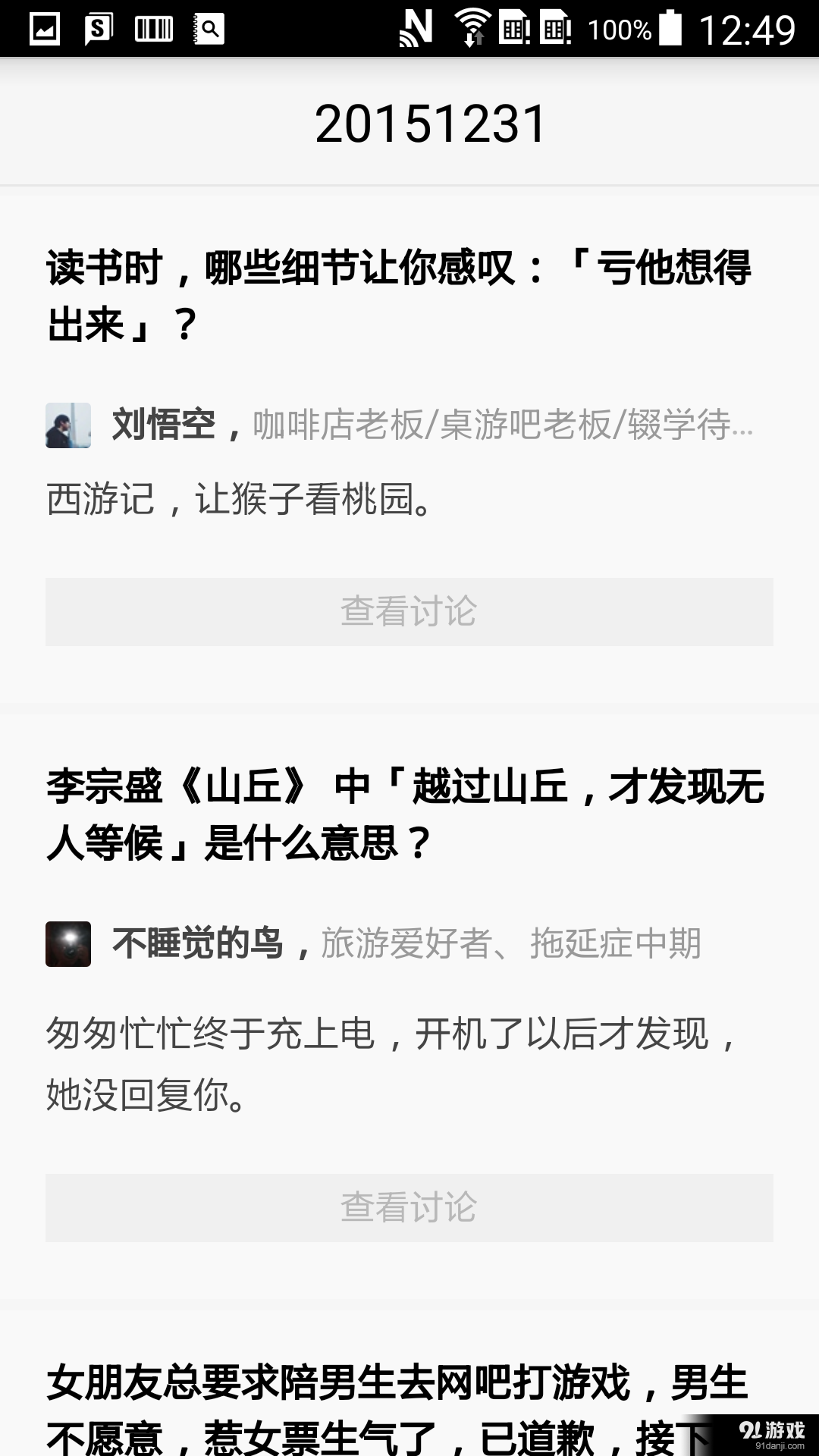This screenshot has height=1456, width=819.
Task: Open the S Note notification icon
Action: point(99,29)
